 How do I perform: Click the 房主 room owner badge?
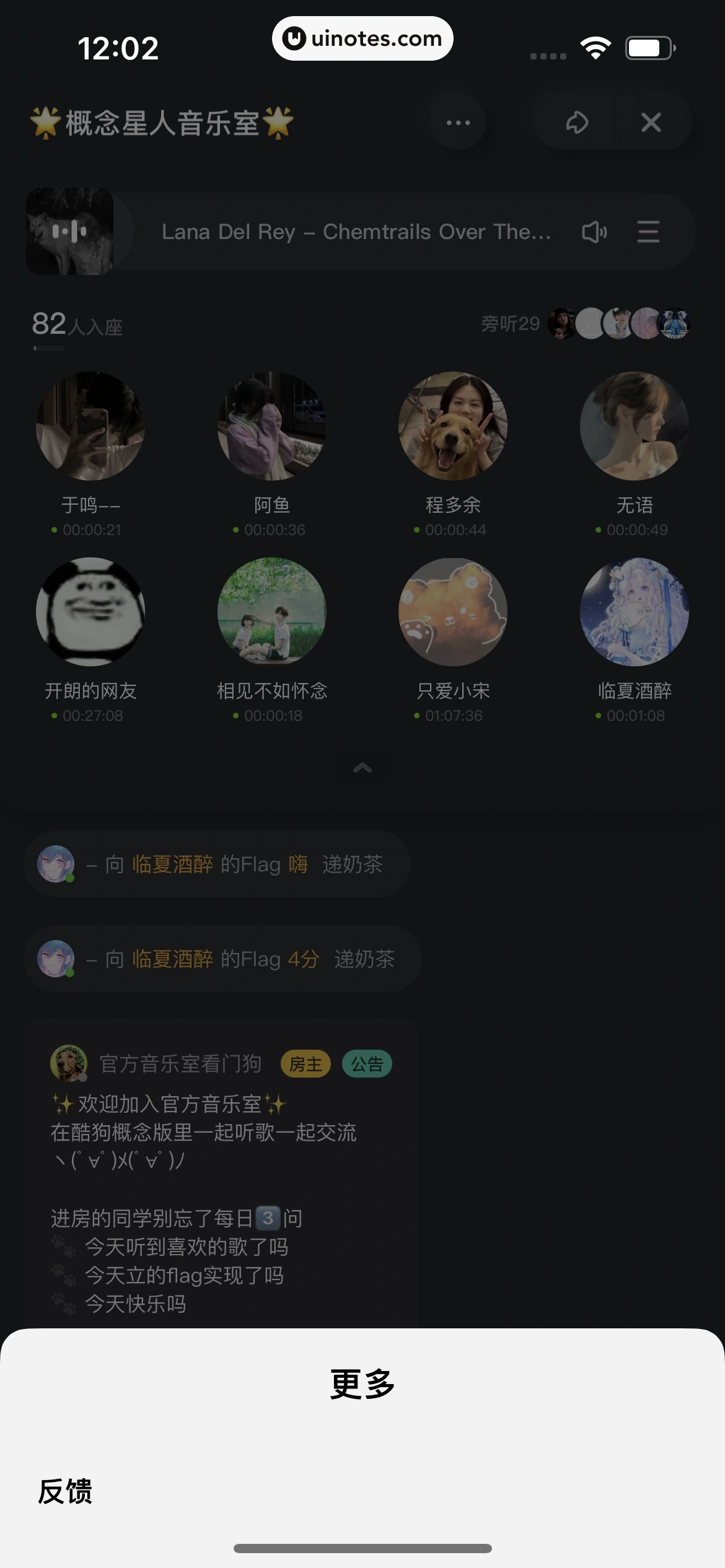pyautogui.click(x=305, y=1063)
